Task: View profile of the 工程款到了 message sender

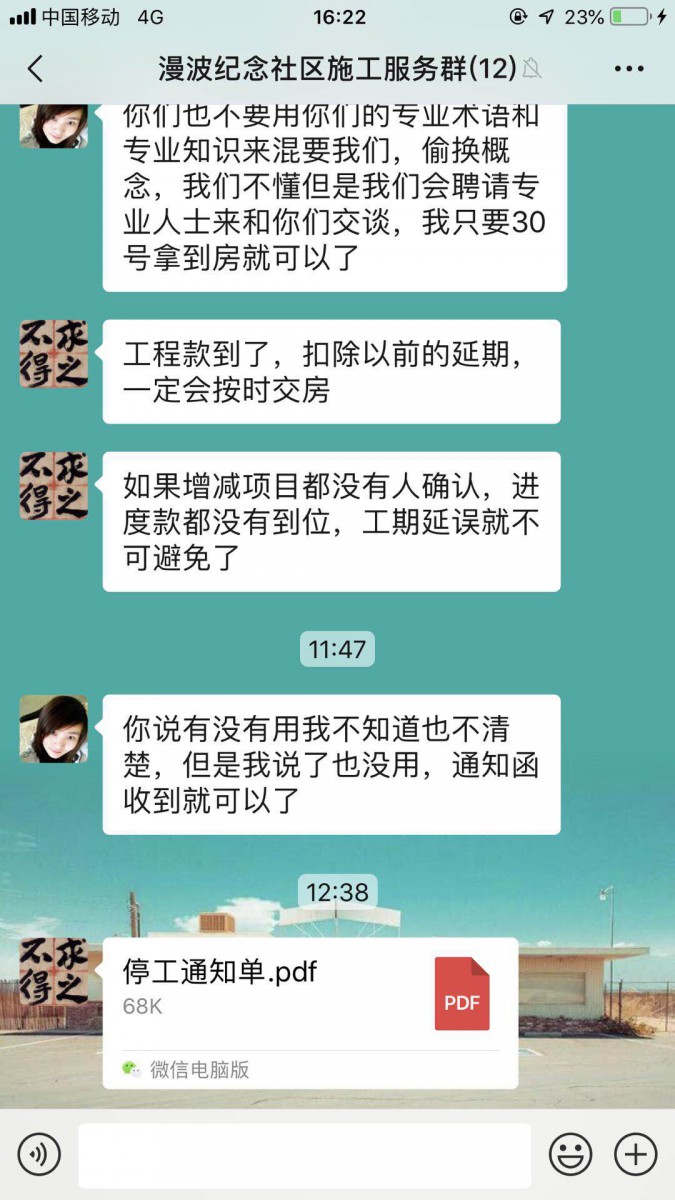Action: [54, 354]
